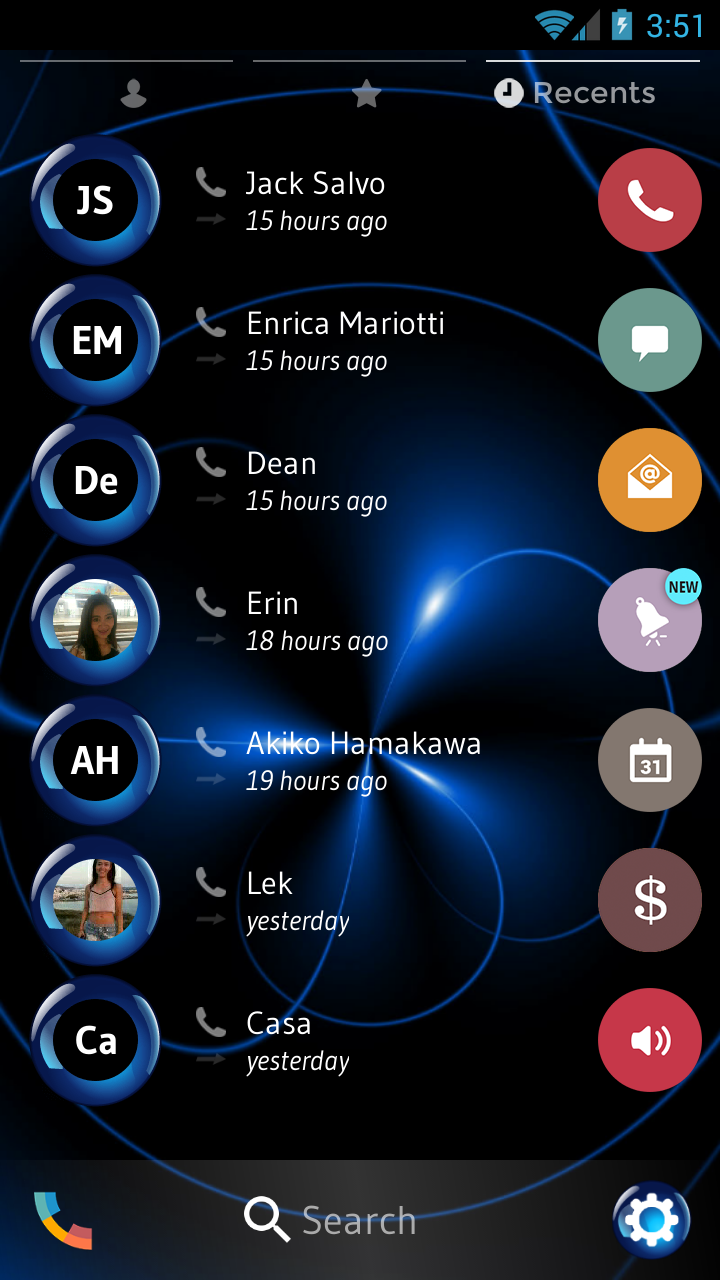Switch to the Contacts tab
The image size is (720, 1280).
pyautogui.click(x=133, y=93)
